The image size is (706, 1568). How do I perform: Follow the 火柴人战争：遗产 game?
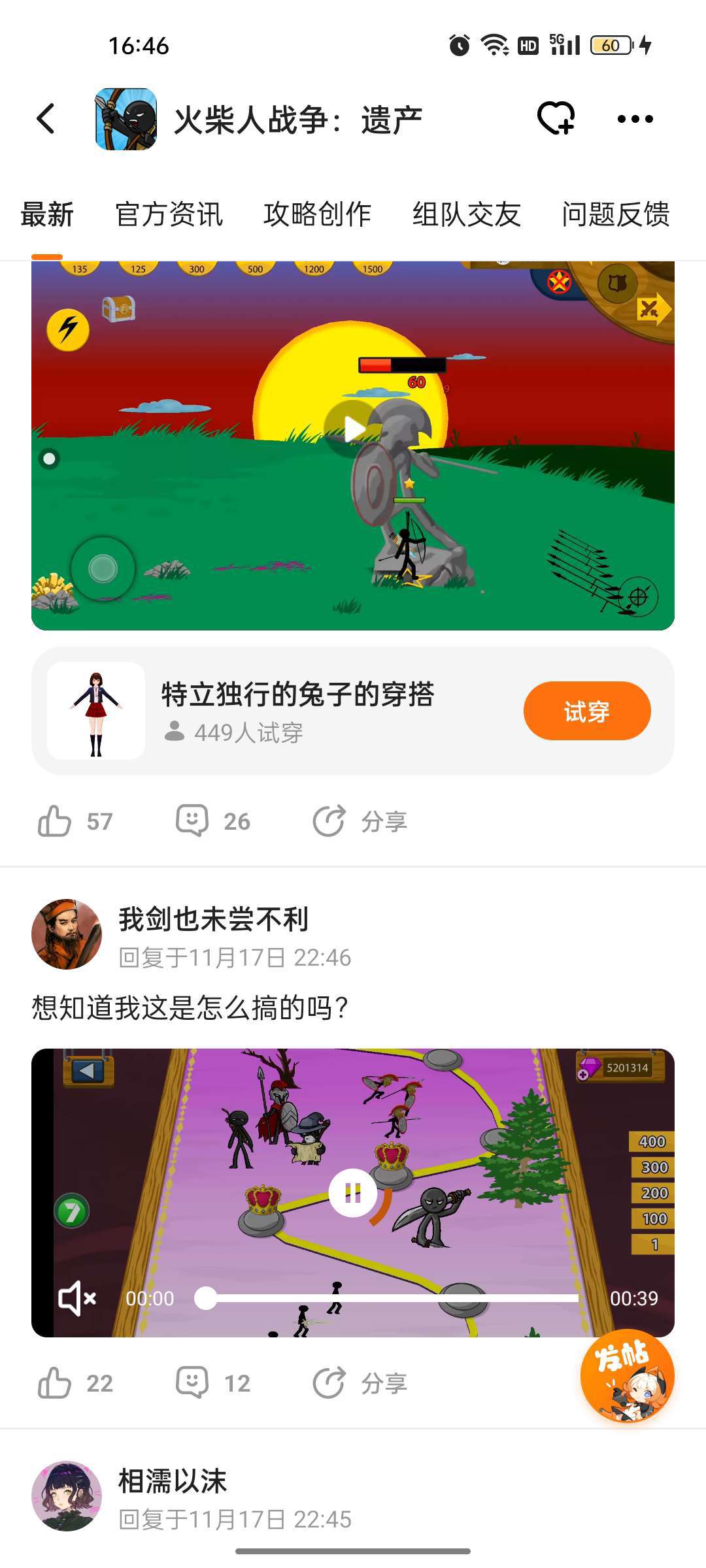click(x=555, y=119)
